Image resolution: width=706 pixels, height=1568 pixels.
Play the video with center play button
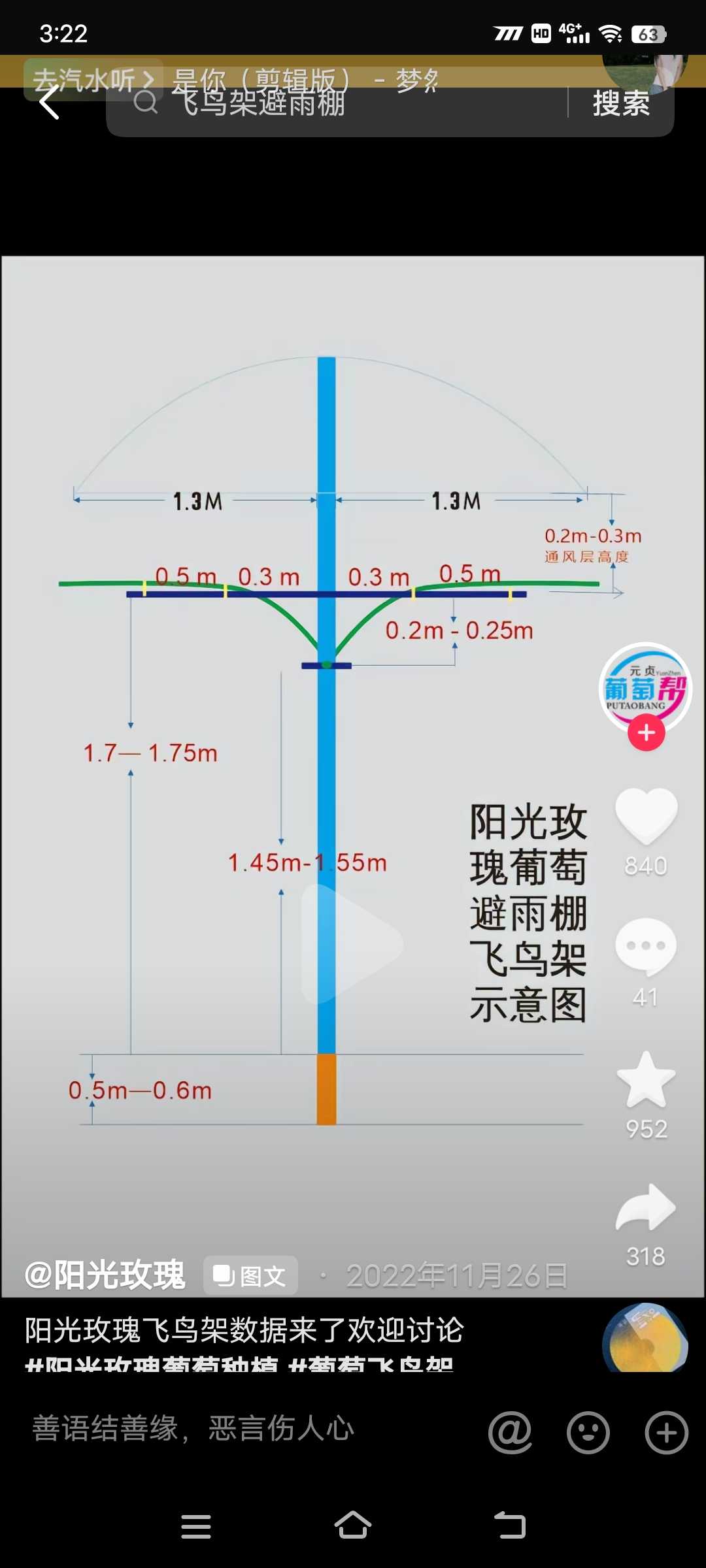(352, 943)
